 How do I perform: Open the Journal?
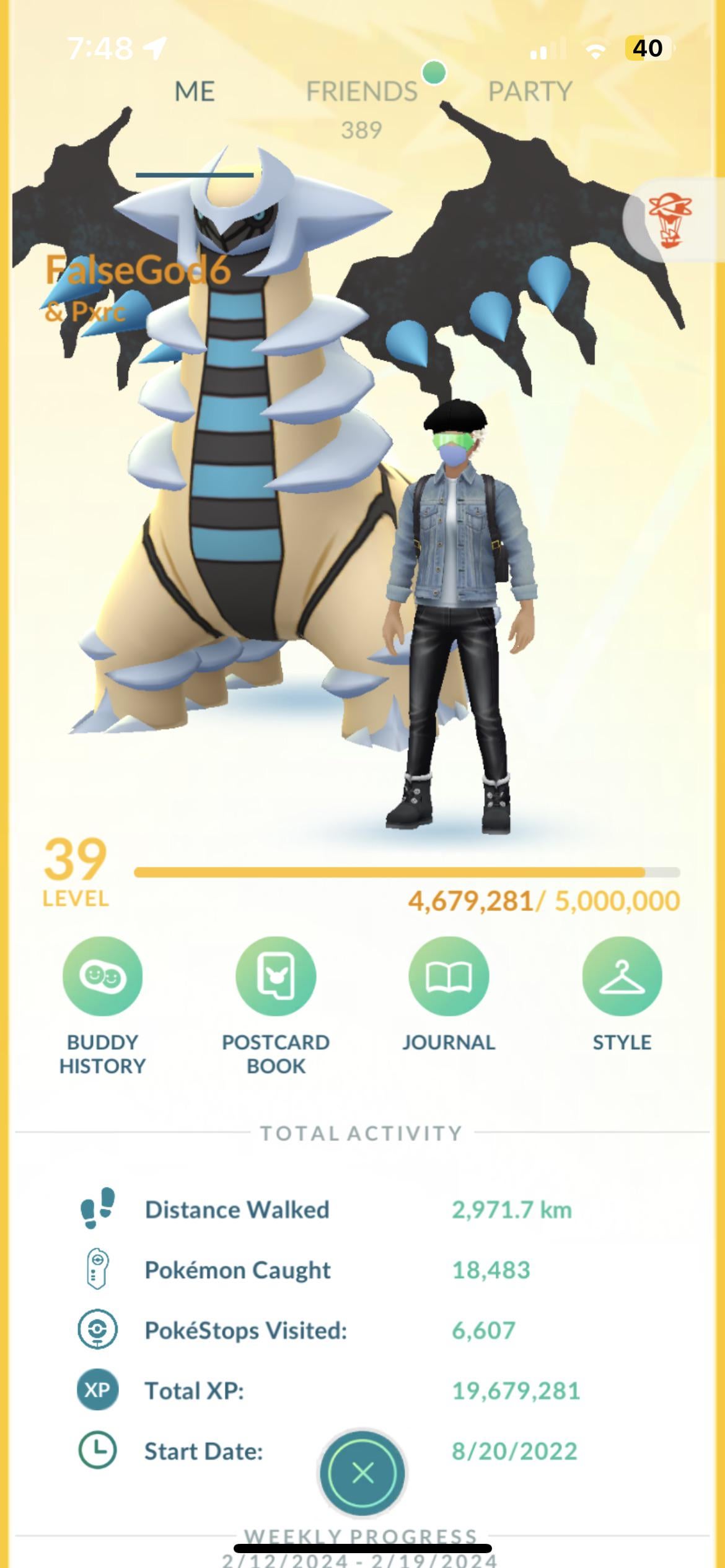[x=449, y=977]
